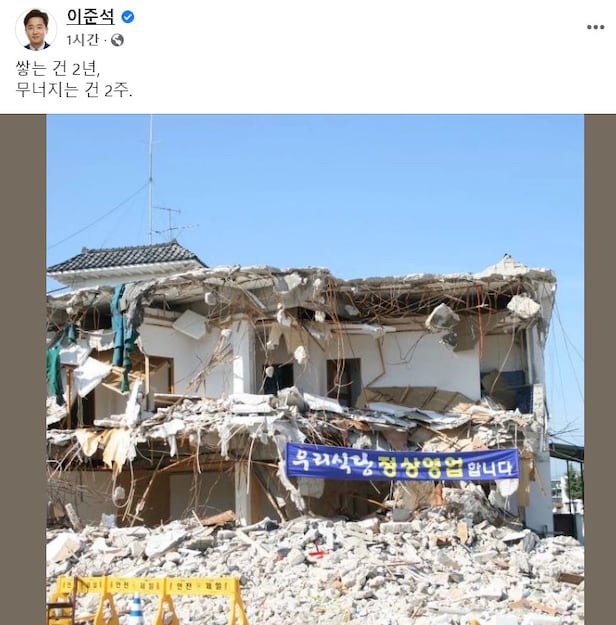Image resolution: width=616 pixels, height=625 pixels.
Task: Open the 이준석 profile name link
Action: click(90, 17)
